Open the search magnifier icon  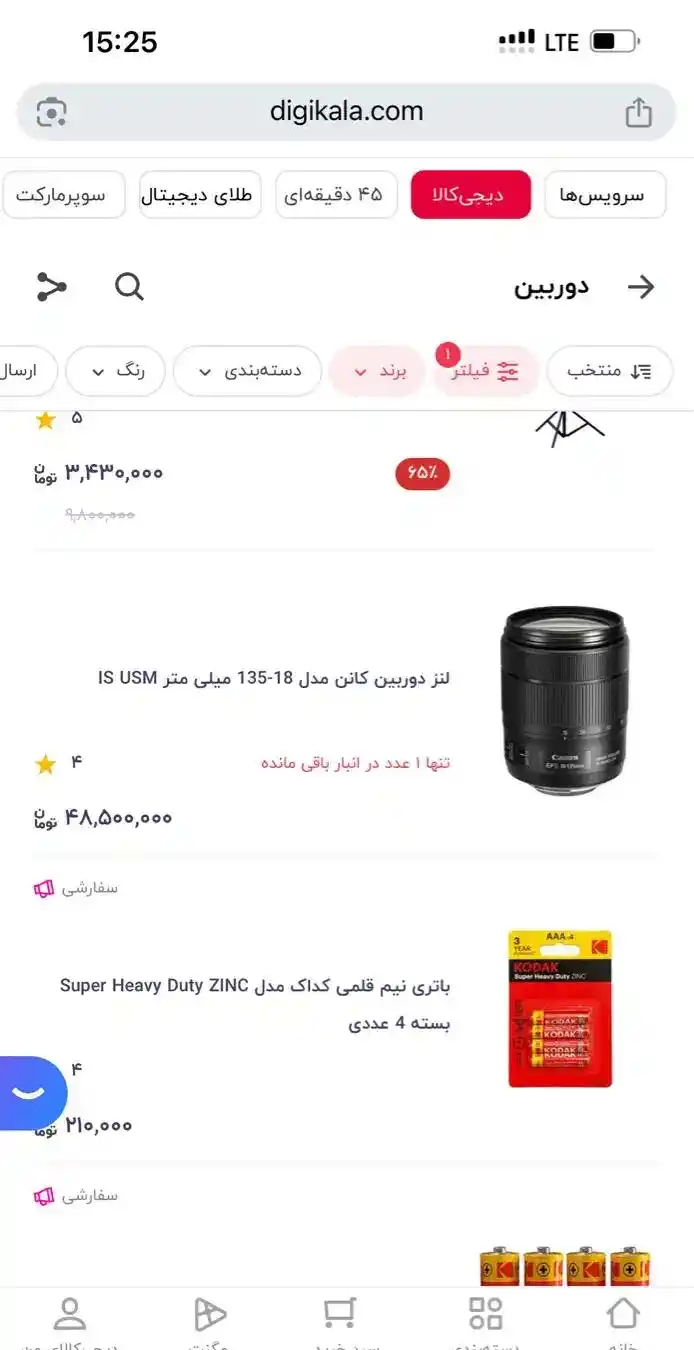(129, 288)
